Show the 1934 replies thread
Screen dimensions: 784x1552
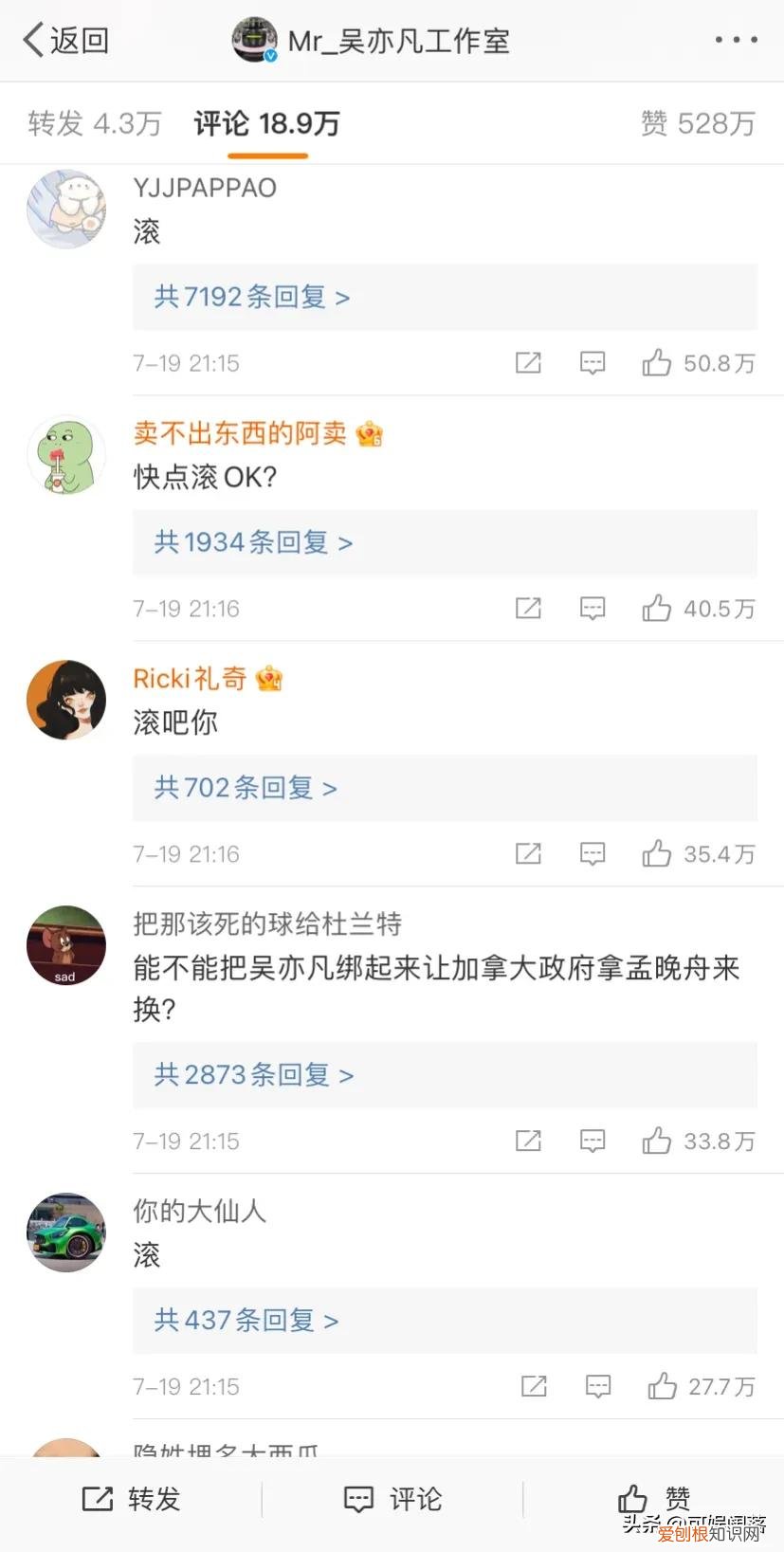250,542
